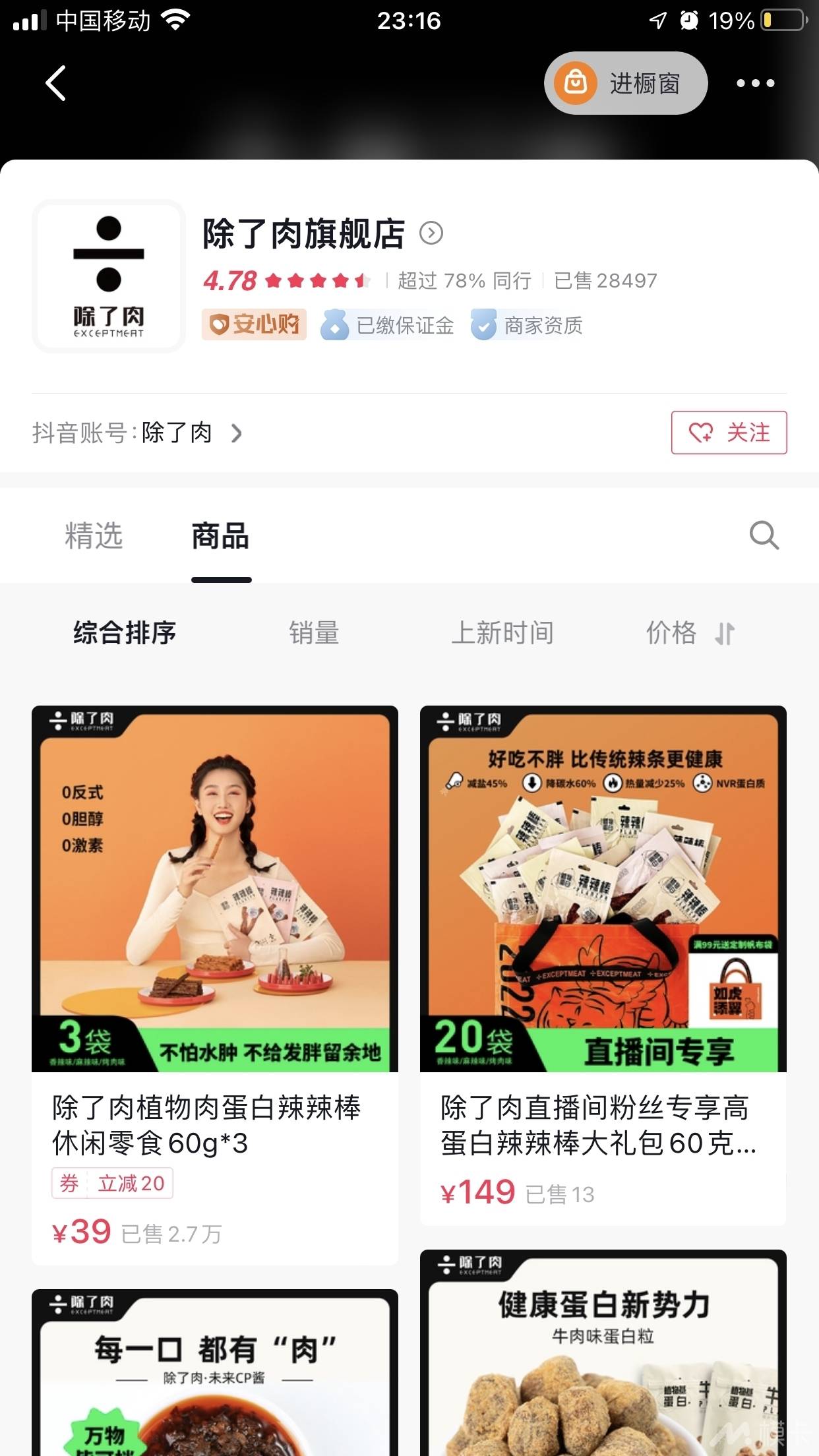This screenshot has width=819, height=1456.
Task: Tap the 商家资质 merchant qualification icon
Action: [483, 325]
